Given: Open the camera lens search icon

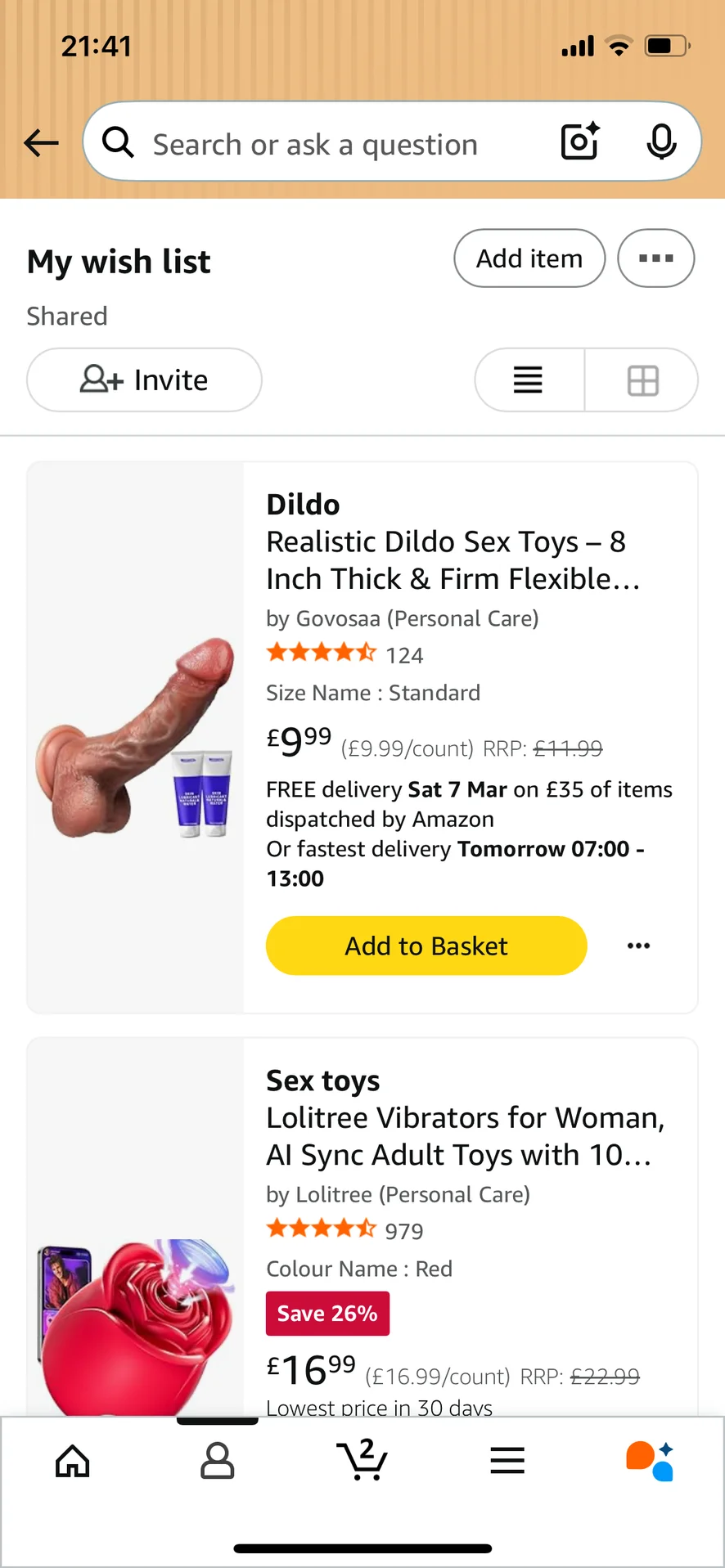Looking at the screenshot, I should coord(580,142).
